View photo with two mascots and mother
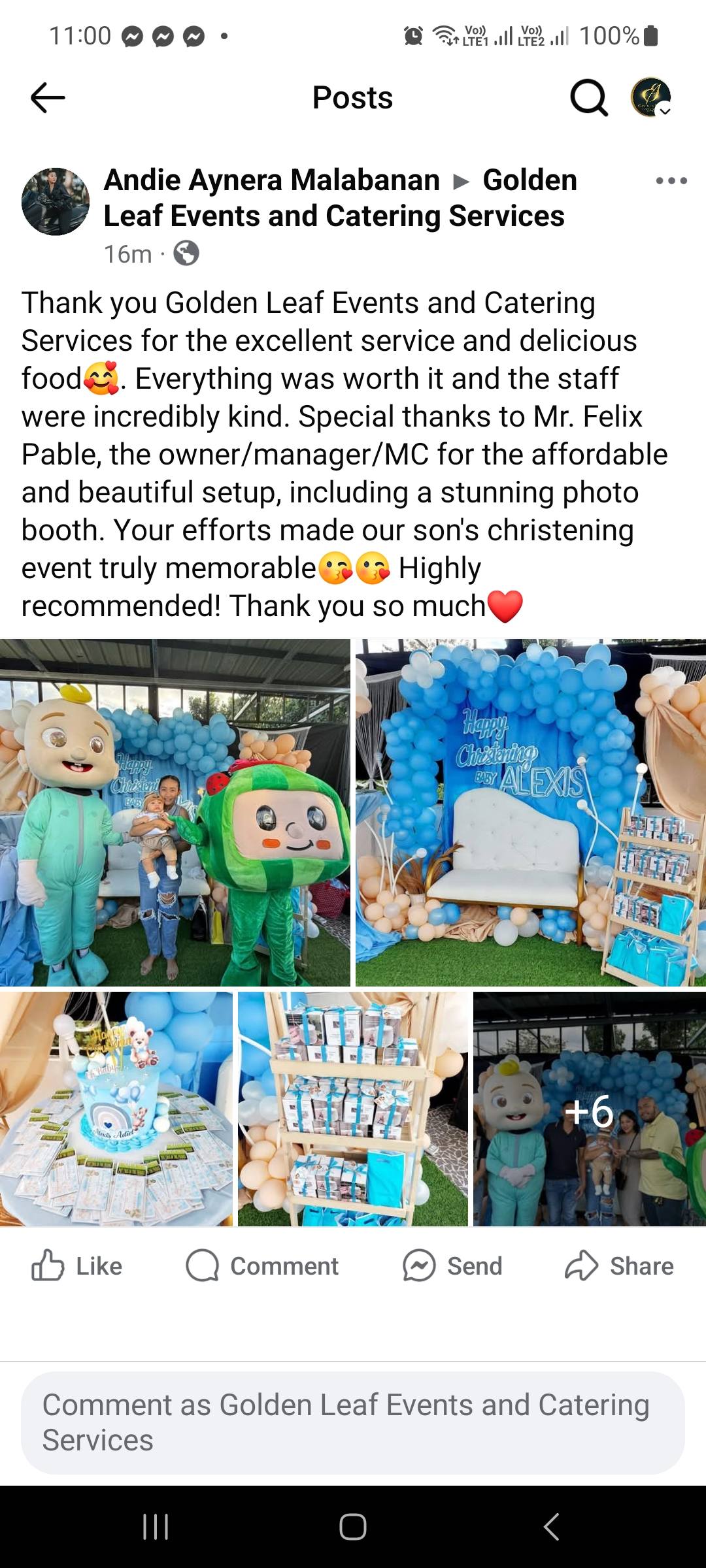Viewport: 706px width, 1568px height. click(175, 812)
